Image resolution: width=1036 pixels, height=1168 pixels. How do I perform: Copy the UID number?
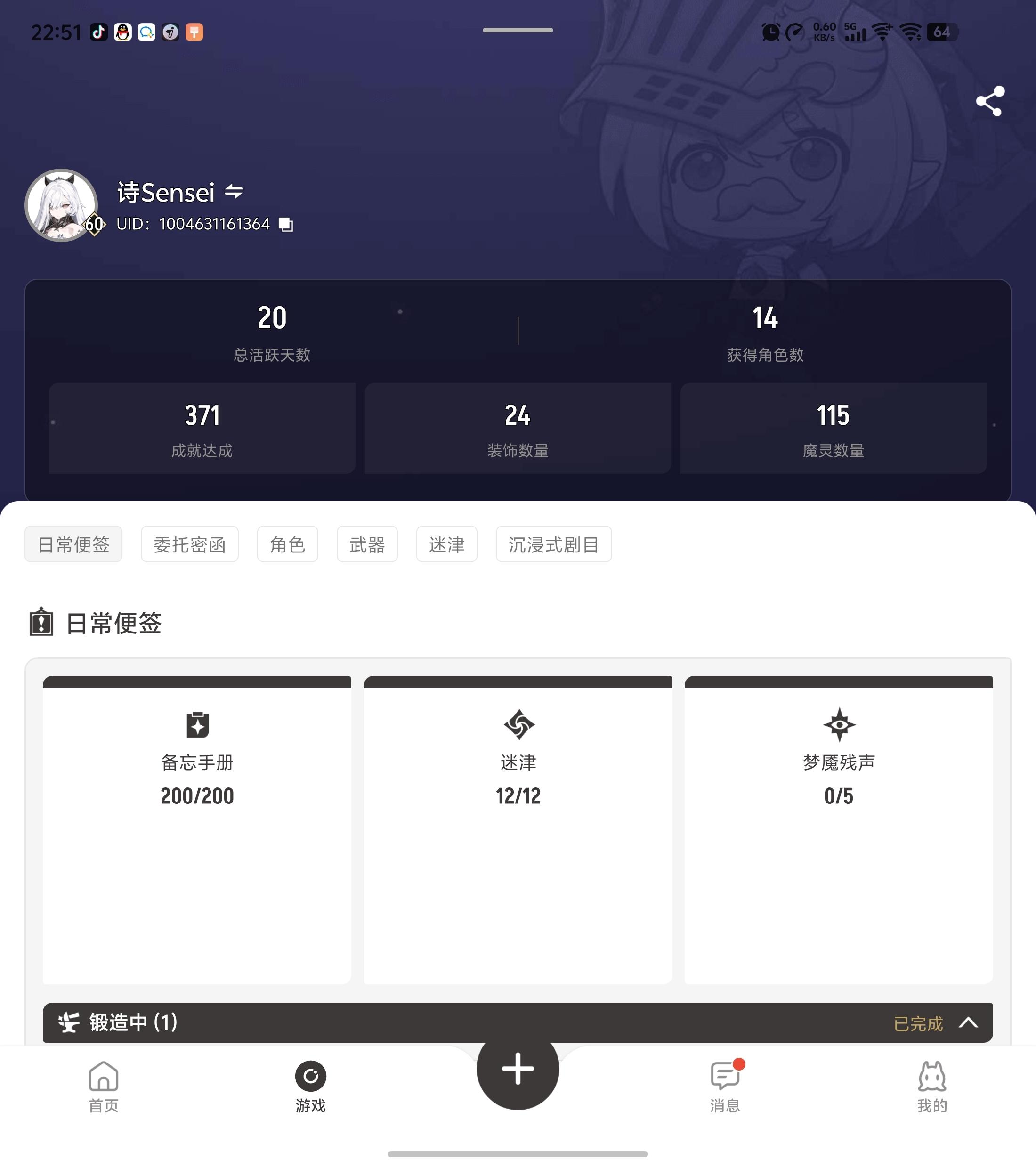tap(286, 225)
